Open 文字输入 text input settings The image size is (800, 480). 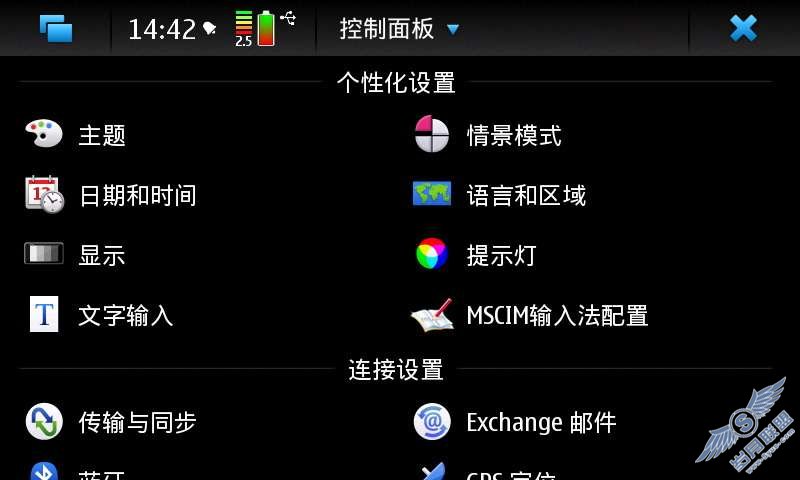pyautogui.click(x=125, y=316)
